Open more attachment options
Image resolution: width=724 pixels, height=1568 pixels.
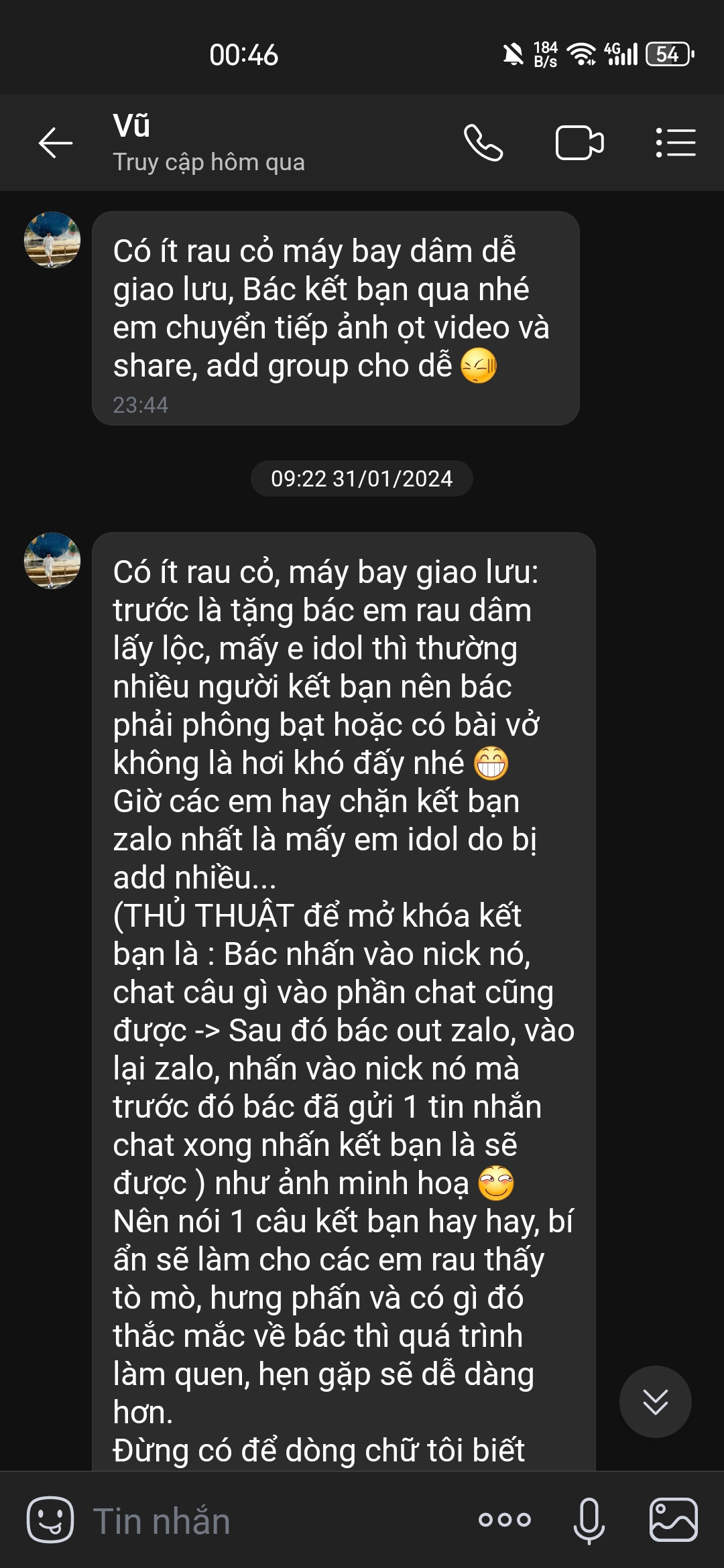504,1520
